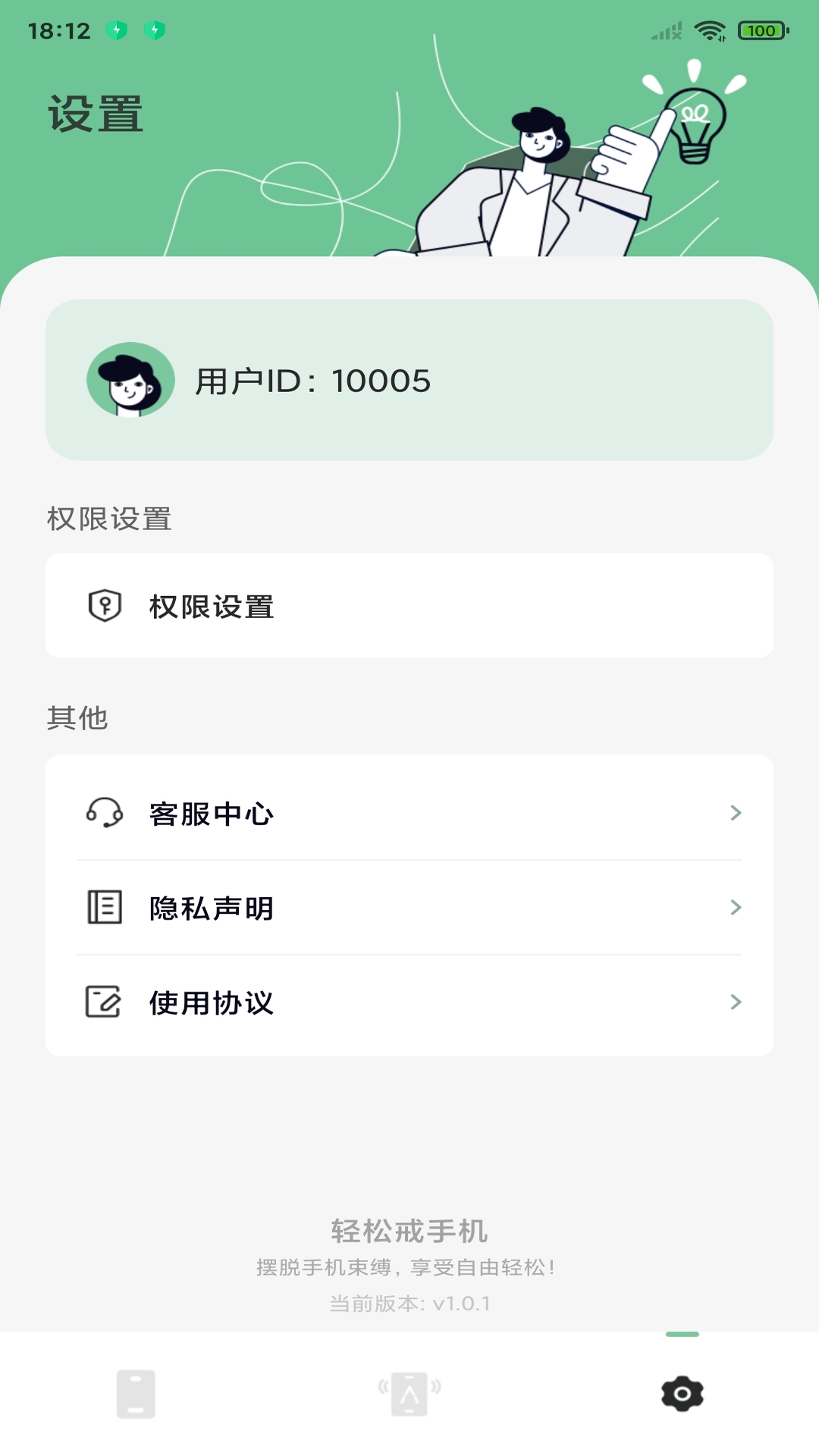Open the 隐私声明 privacy statement
This screenshot has height=1456, width=819.
point(409,908)
